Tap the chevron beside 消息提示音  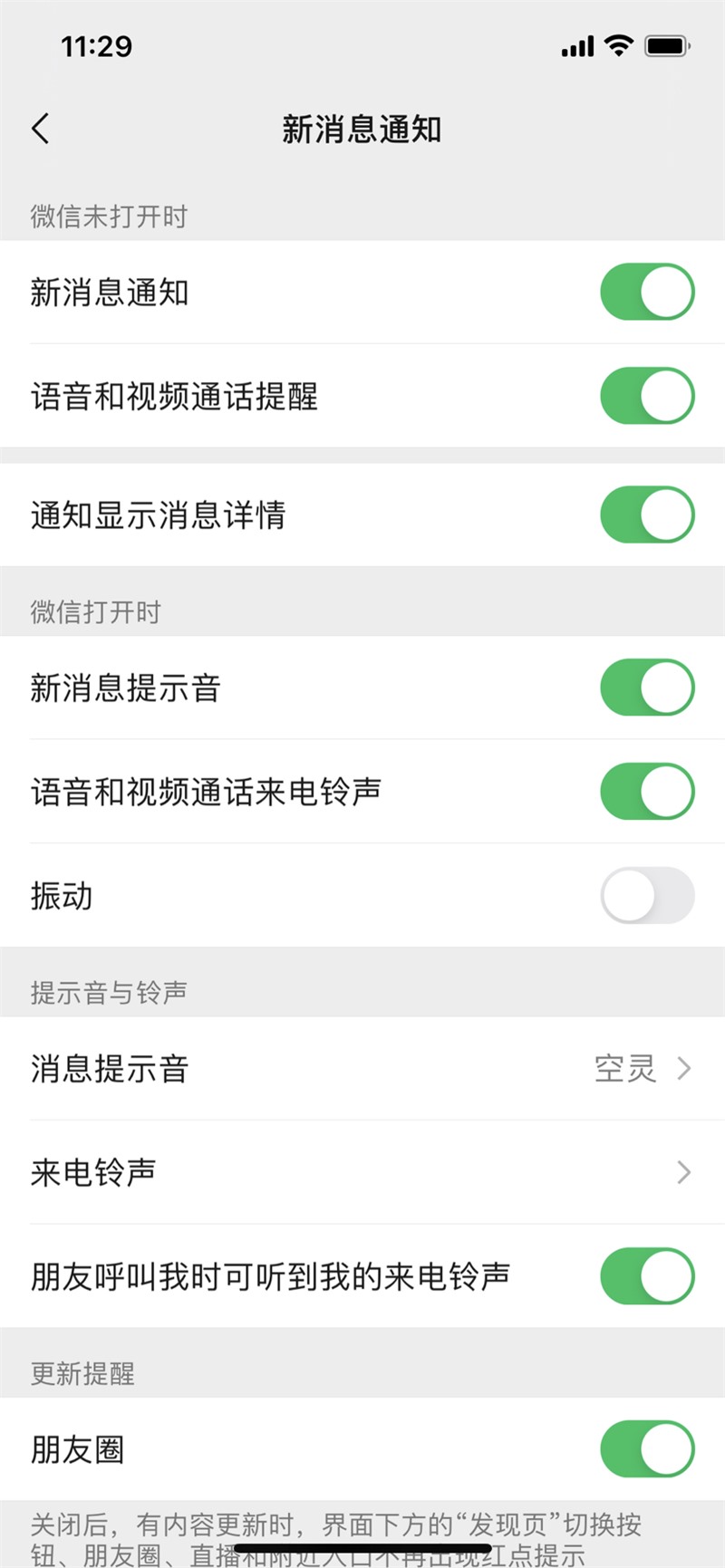(x=684, y=1069)
